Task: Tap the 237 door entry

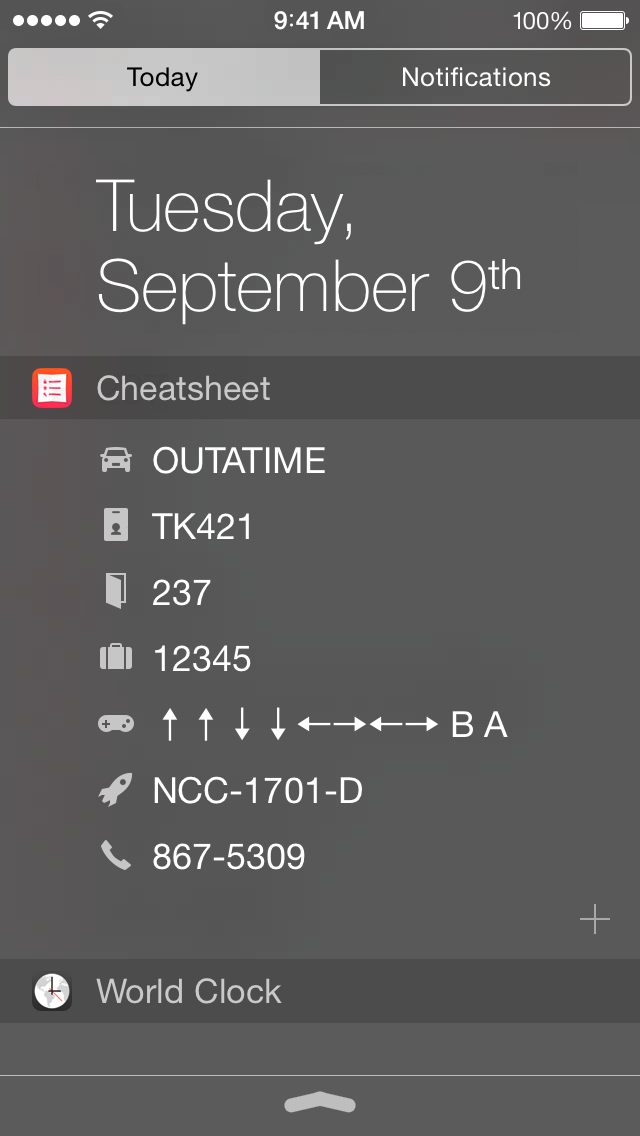Action: coord(181,593)
